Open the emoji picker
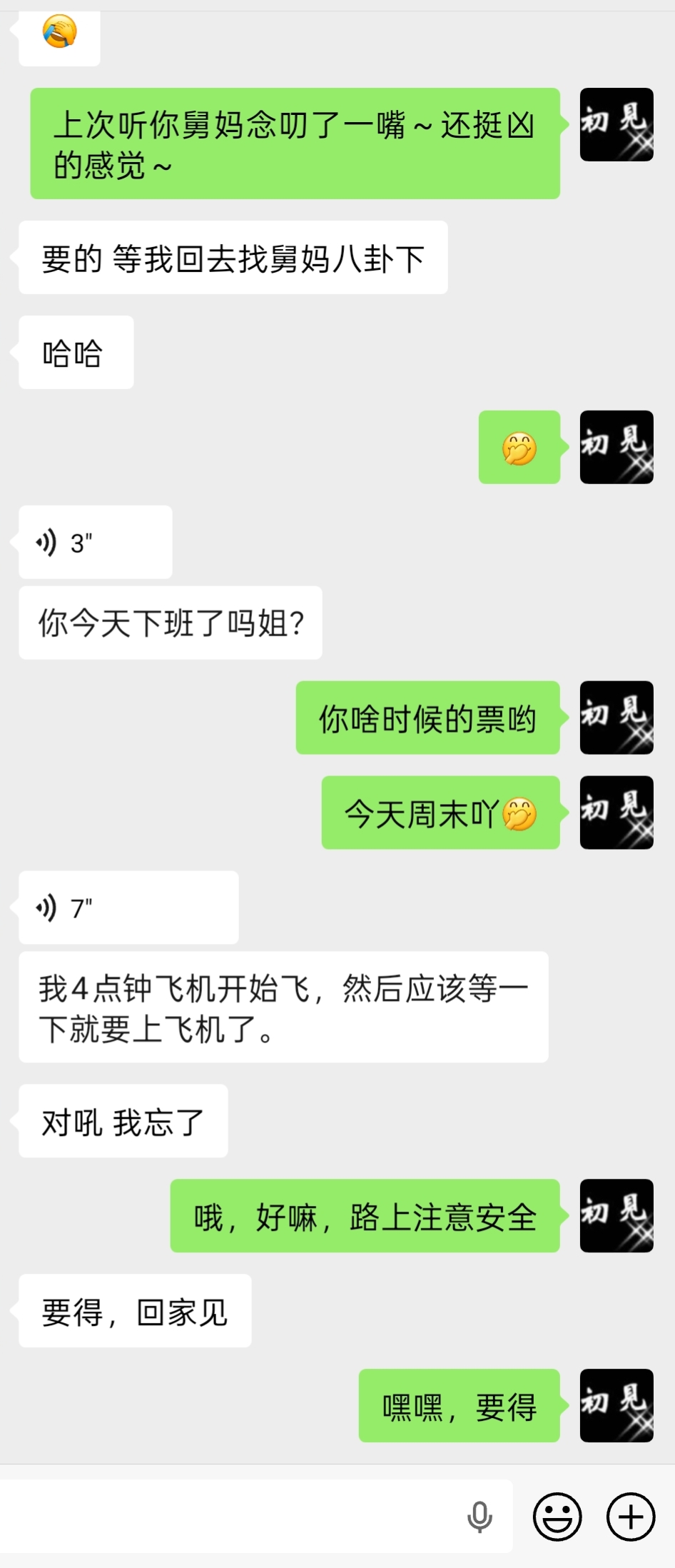Screen dimensions: 675x1568 tap(557, 1516)
